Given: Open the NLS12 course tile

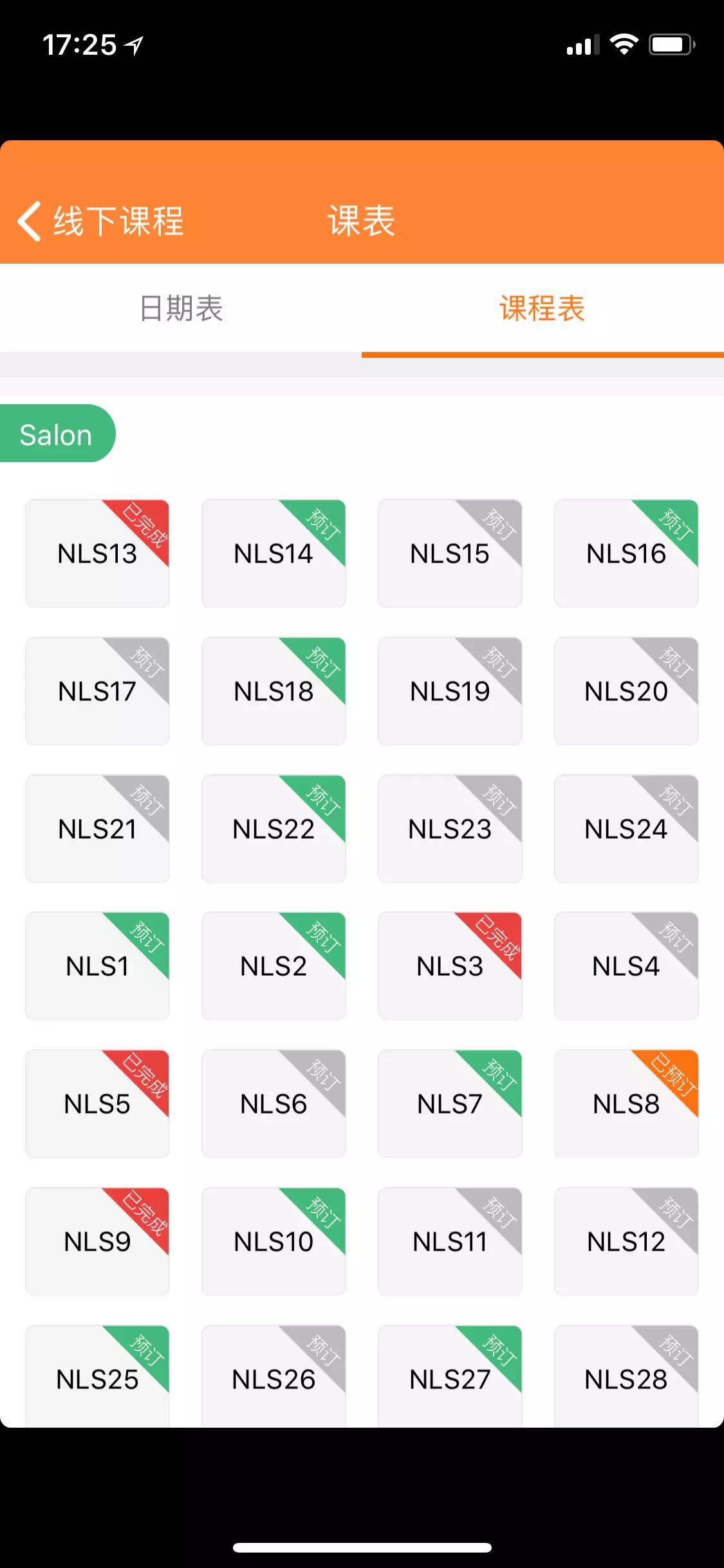Looking at the screenshot, I should coord(626,1241).
